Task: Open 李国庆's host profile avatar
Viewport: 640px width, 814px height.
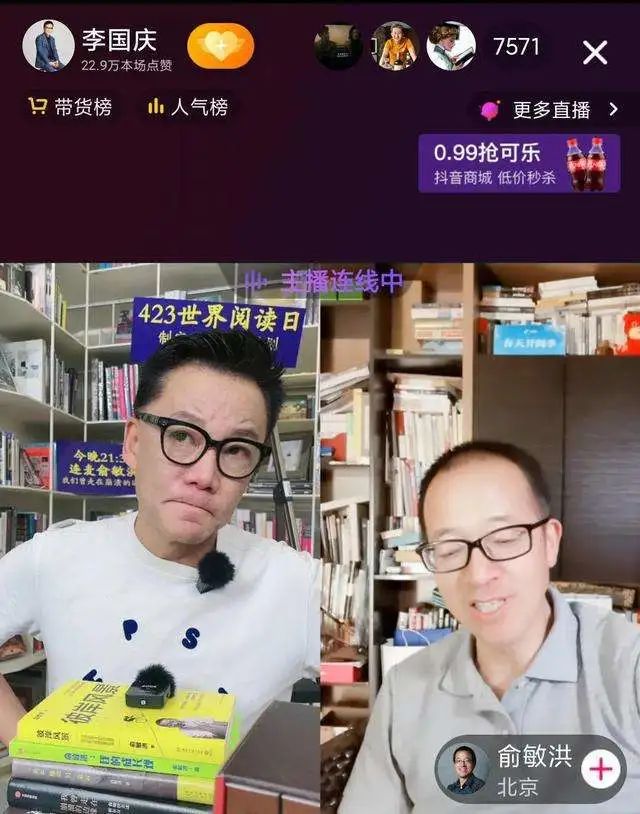Action: (x=48, y=46)
